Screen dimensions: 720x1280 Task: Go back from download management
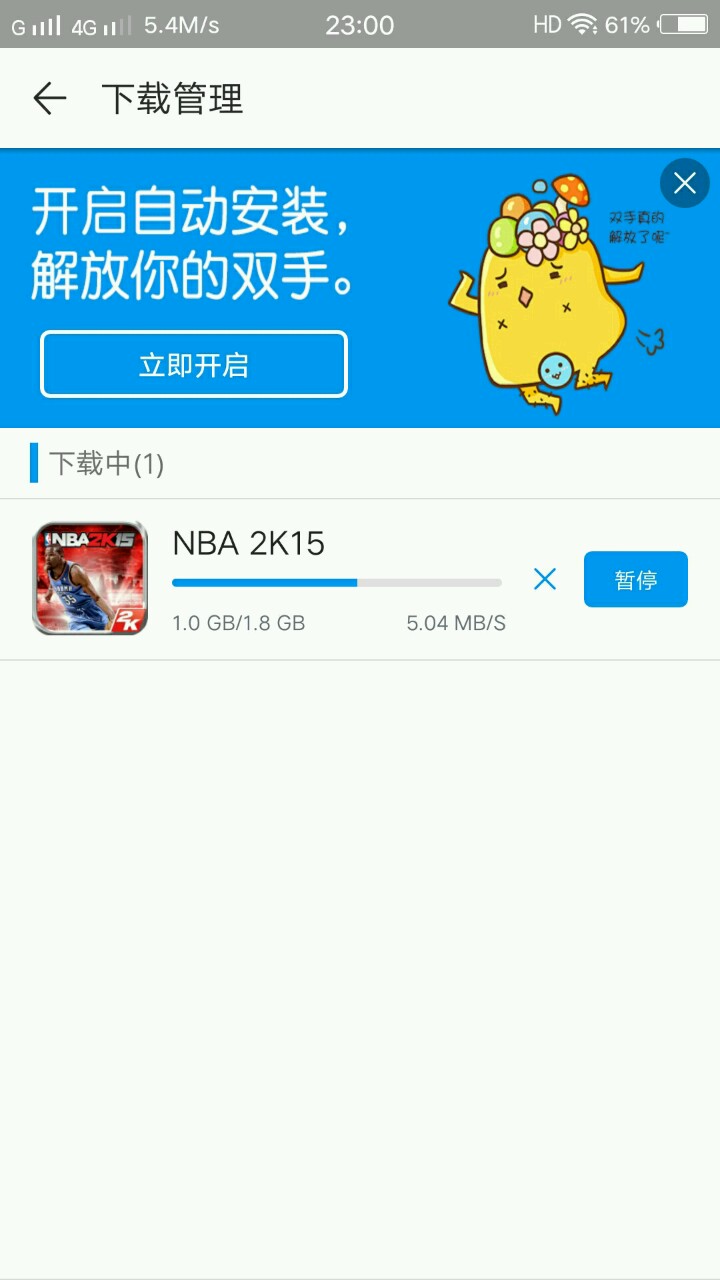(x=49, y=99)
